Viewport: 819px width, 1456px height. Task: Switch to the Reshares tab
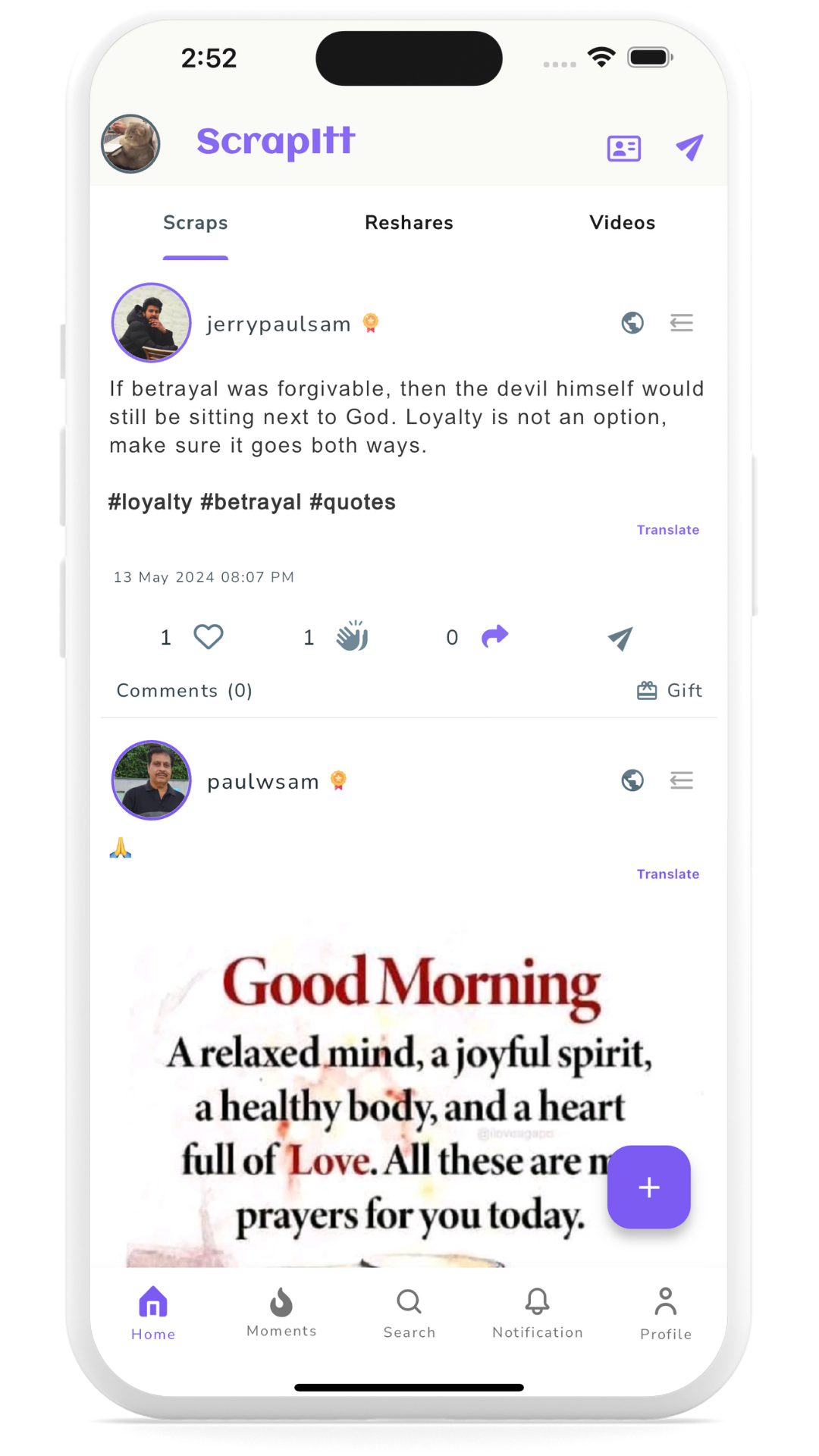coord(409,223)
